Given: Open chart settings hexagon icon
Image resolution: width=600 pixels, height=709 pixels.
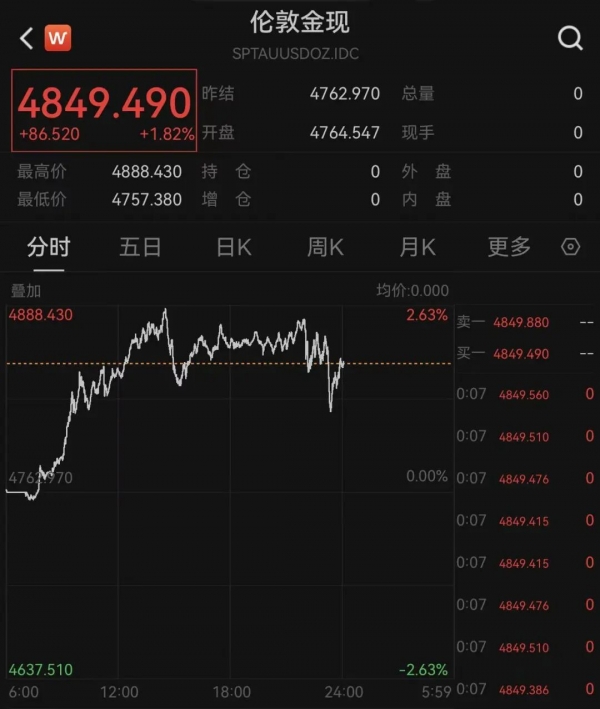Looking at the screenshot, I should point(571,247).
